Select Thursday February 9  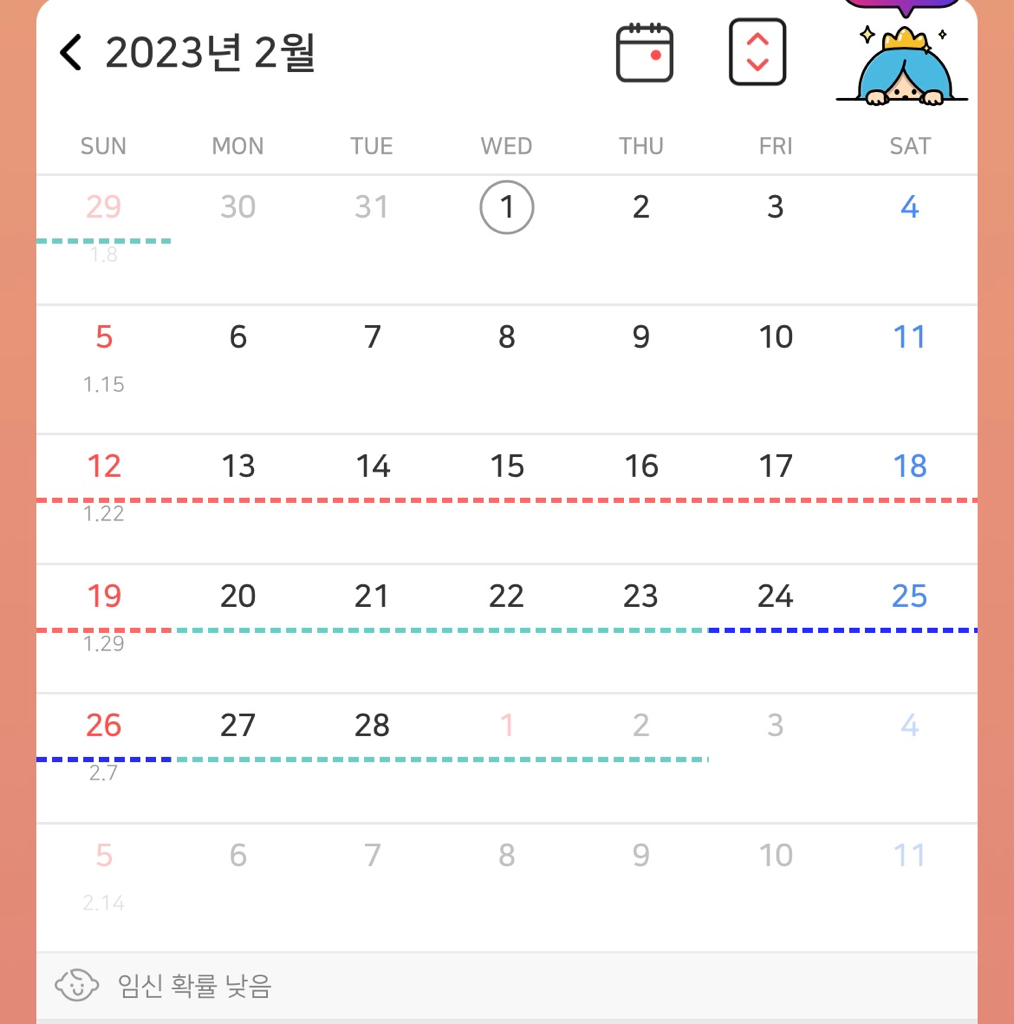[641, 338]
